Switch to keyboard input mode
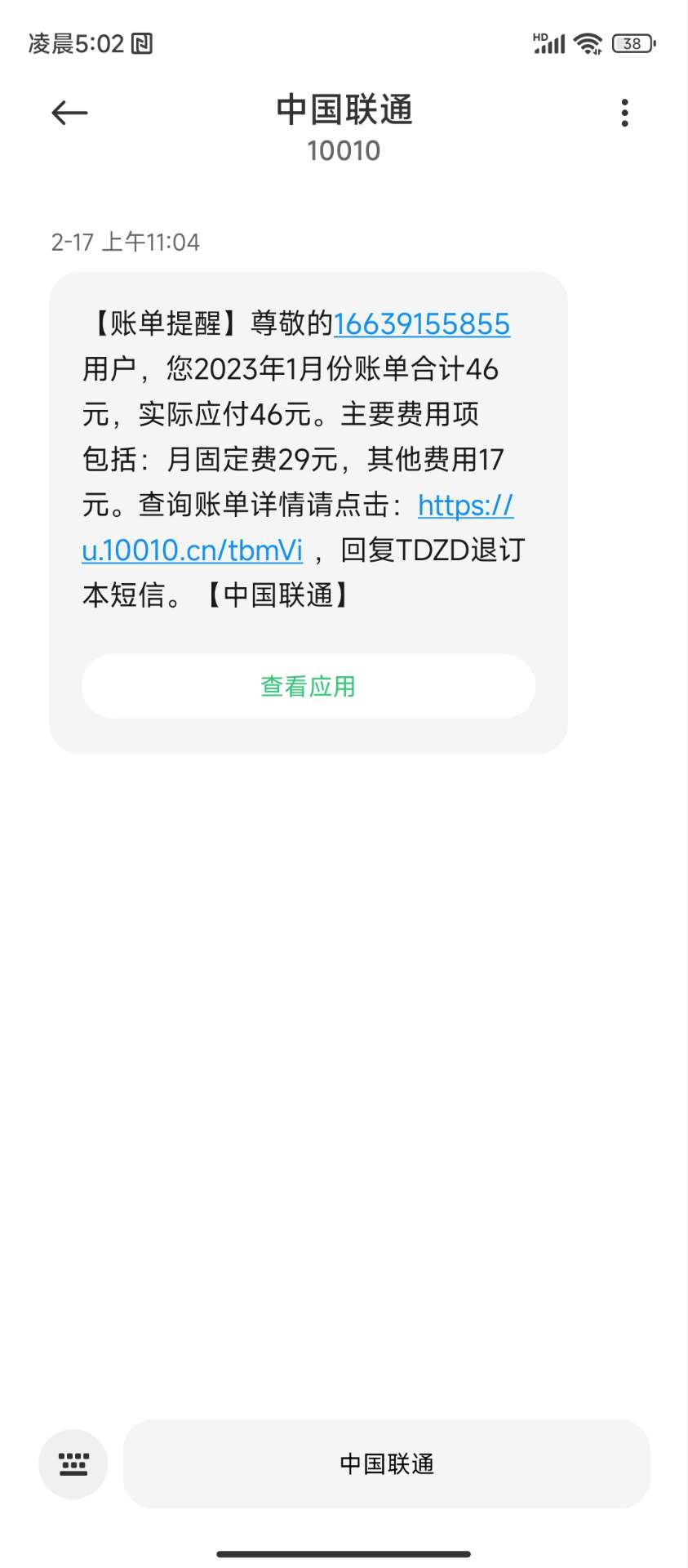The image size is (688, 1568). [x=73, y=1463]
